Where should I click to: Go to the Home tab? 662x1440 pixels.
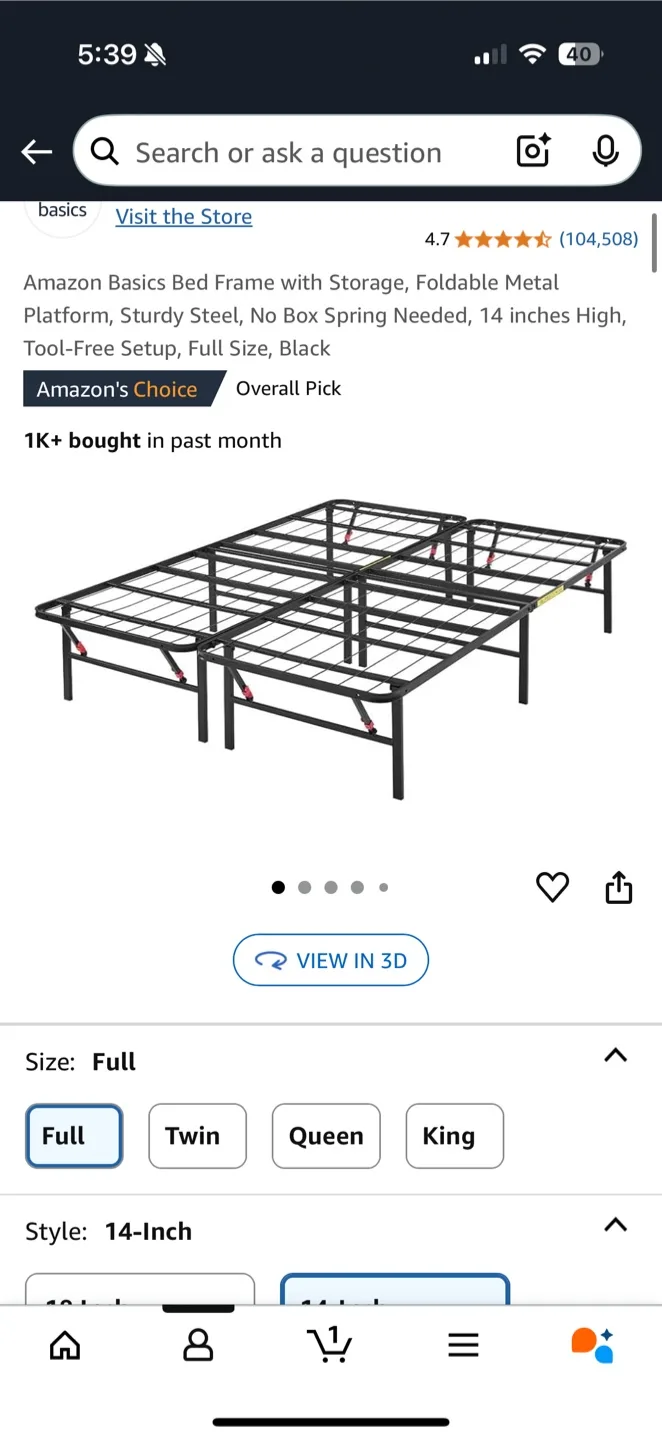(65, 1345)
